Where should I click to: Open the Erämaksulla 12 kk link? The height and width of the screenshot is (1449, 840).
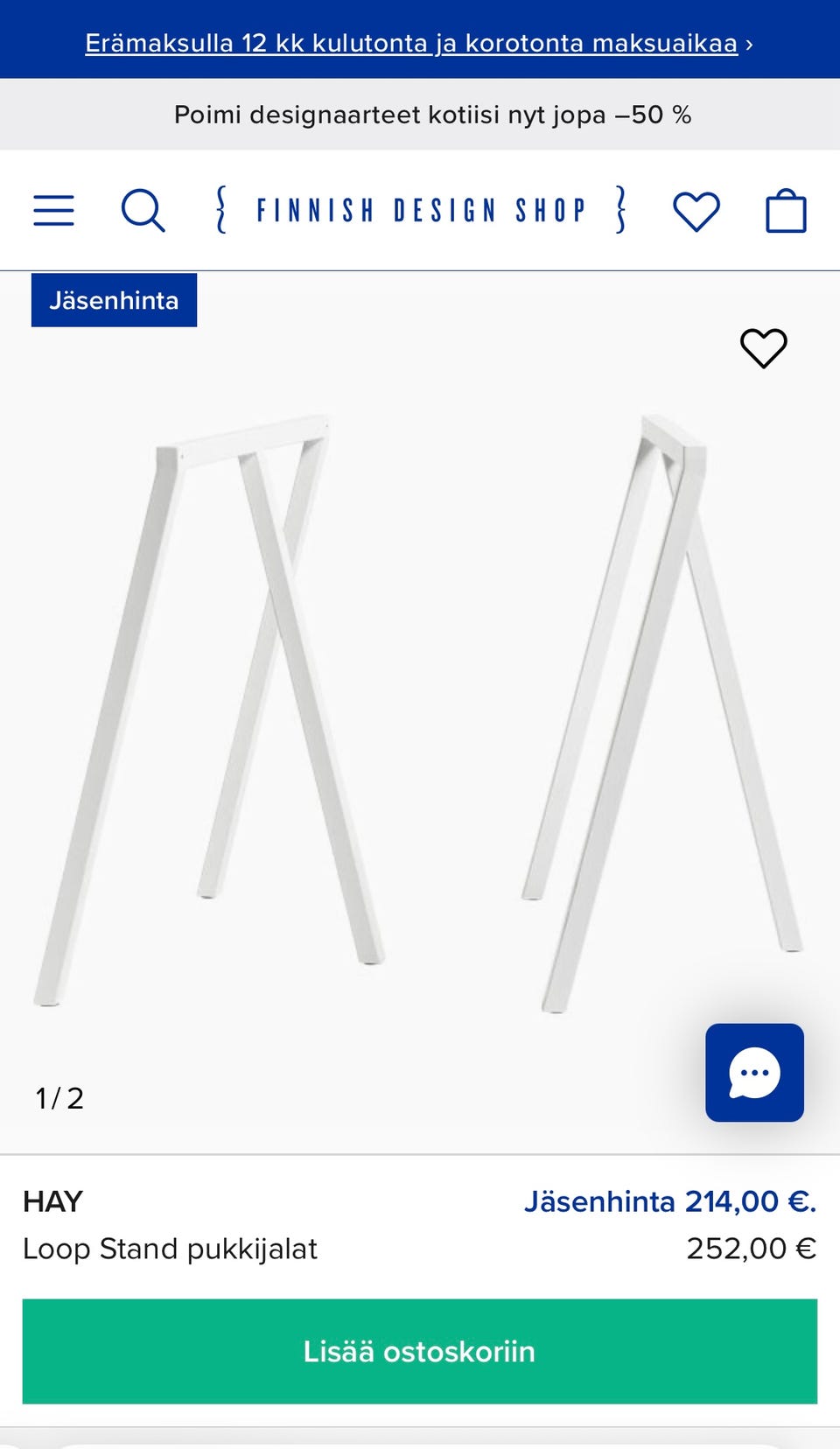tap(411, 43)
